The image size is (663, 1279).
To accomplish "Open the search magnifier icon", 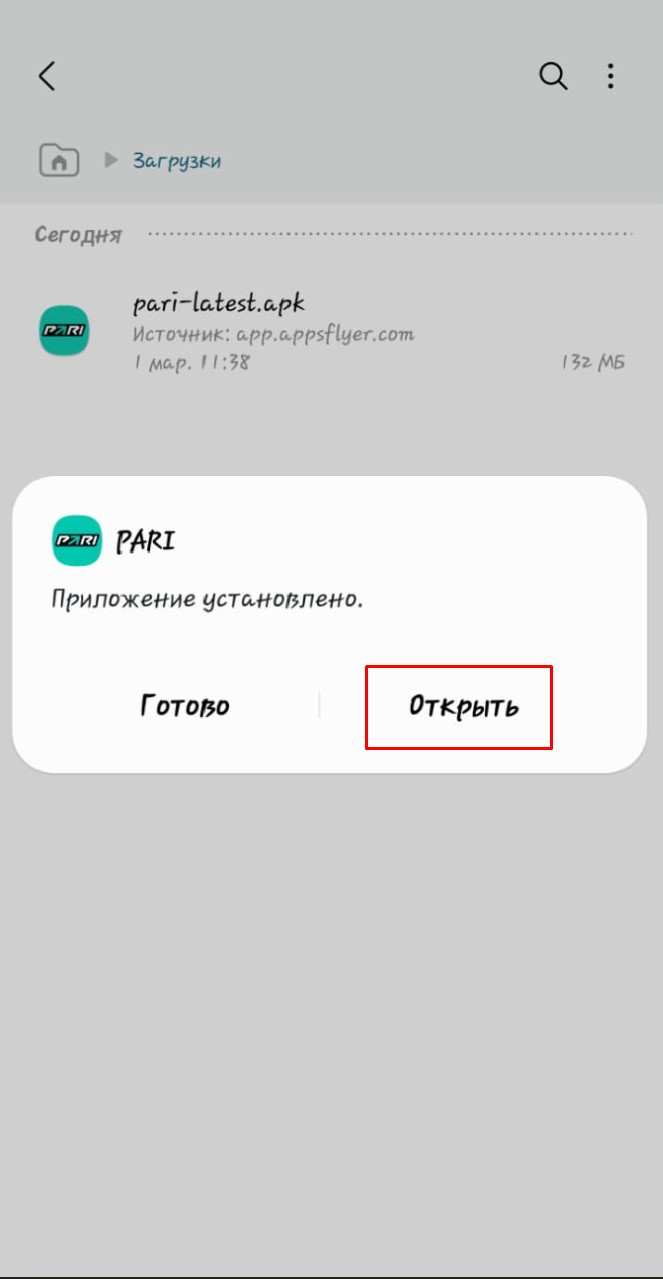I will [553, 76].
